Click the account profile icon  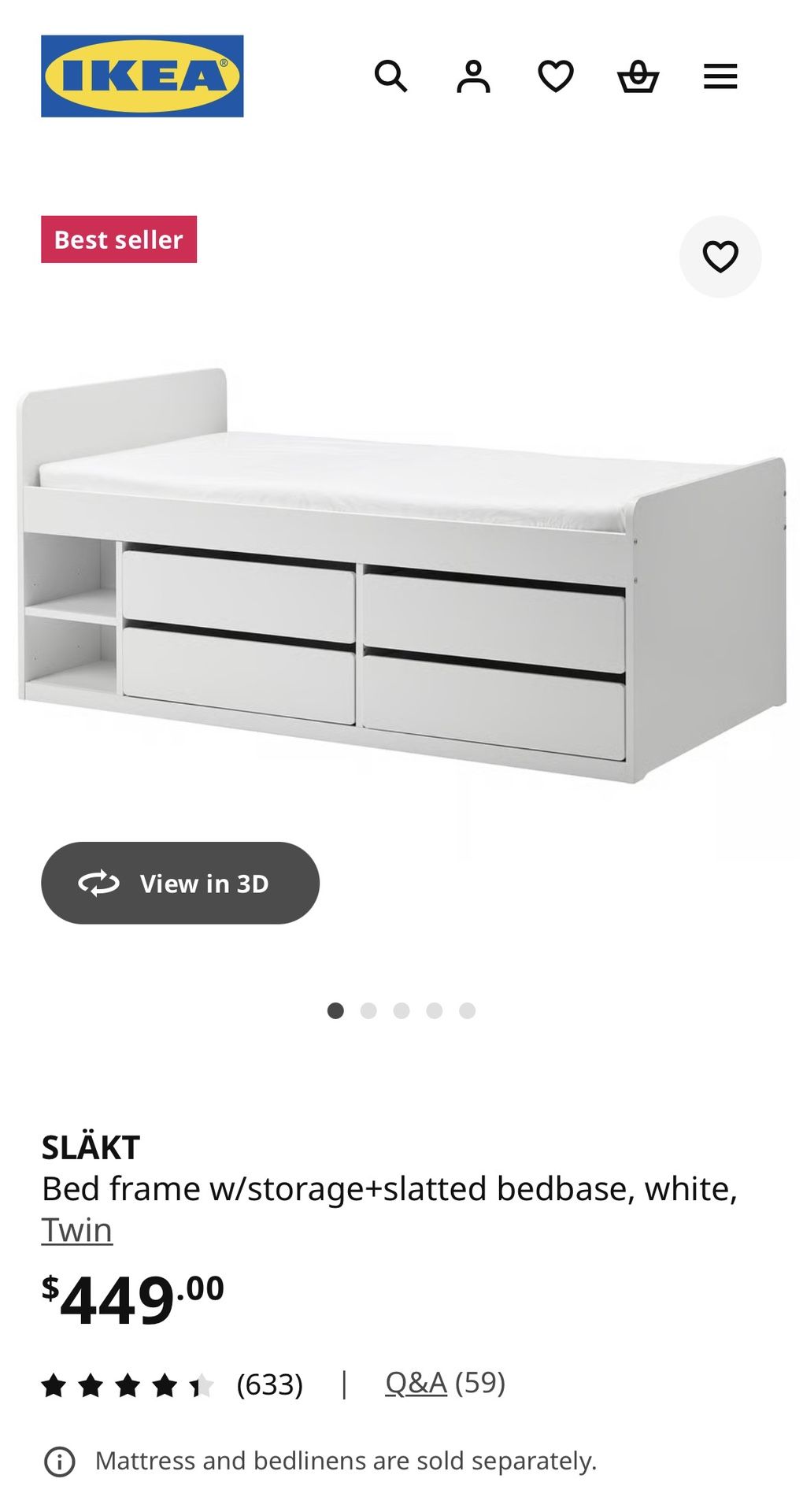pyautogui.click(x=473, y=76)
